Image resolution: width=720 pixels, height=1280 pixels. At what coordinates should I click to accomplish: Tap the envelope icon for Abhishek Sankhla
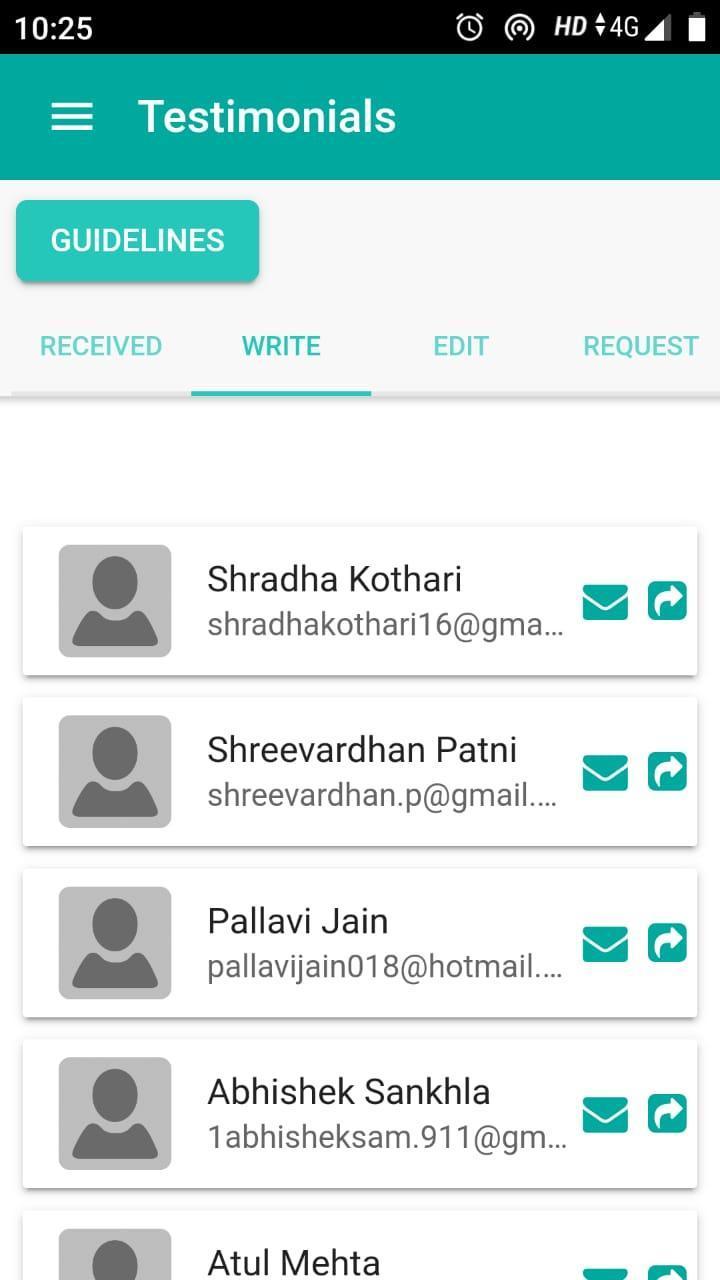click(x=605, y=1114)
